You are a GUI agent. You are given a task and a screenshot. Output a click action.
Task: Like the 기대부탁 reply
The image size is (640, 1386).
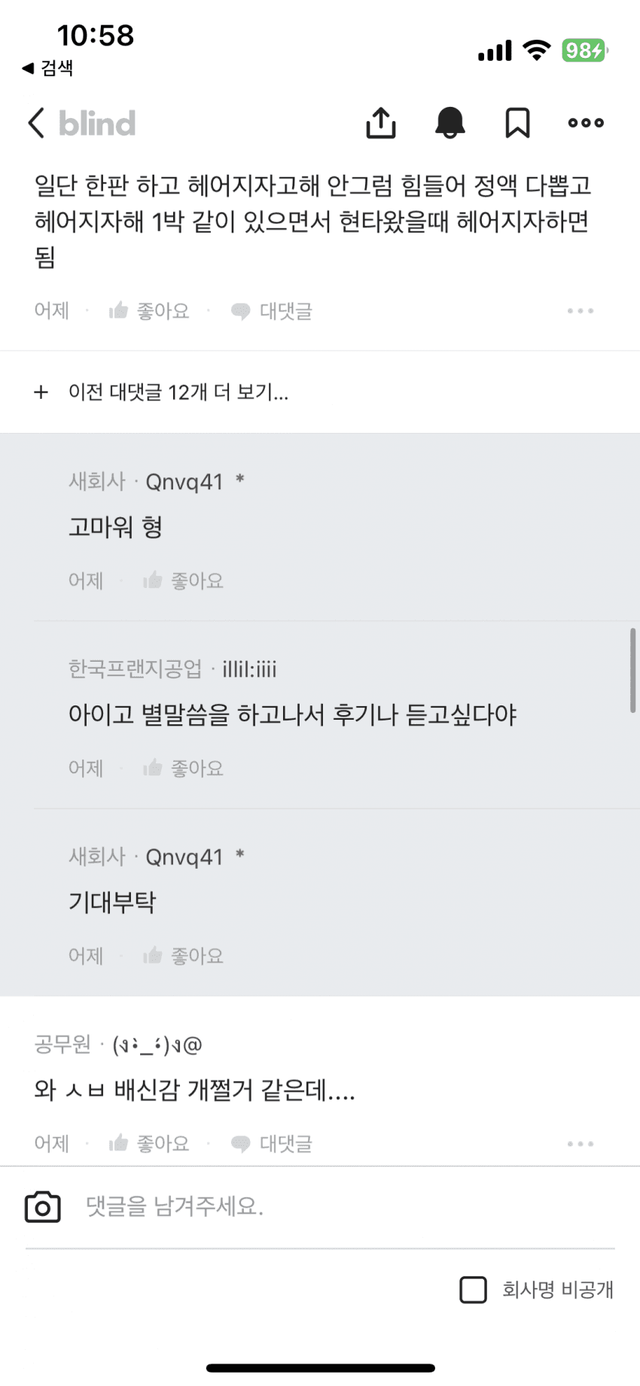click(183, 956)
